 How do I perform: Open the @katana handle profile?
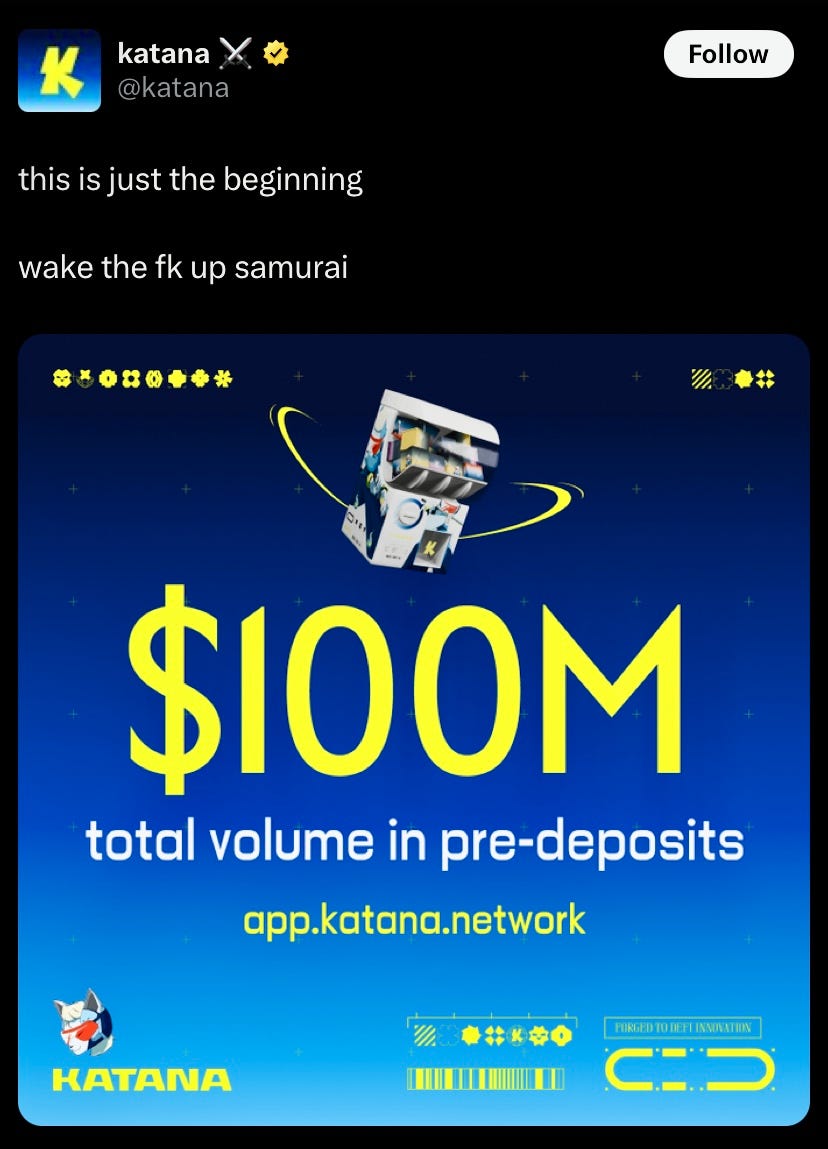tap(173, 88)
